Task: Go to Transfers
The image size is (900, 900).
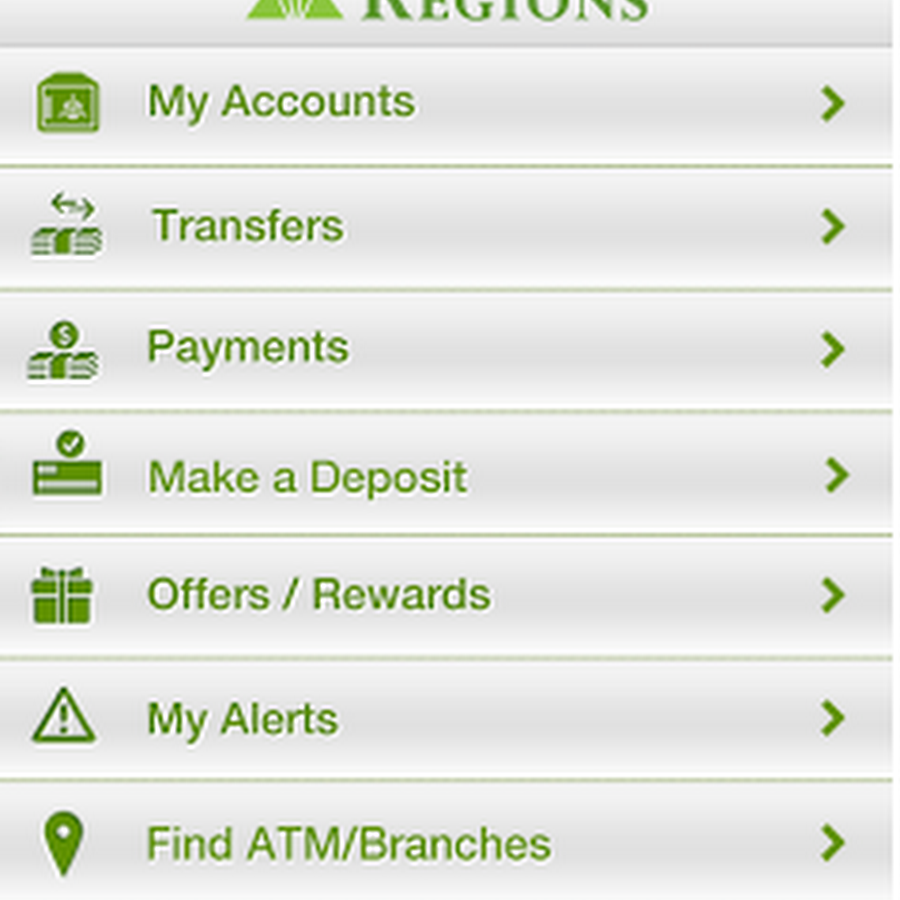Action: coord(247,227)
